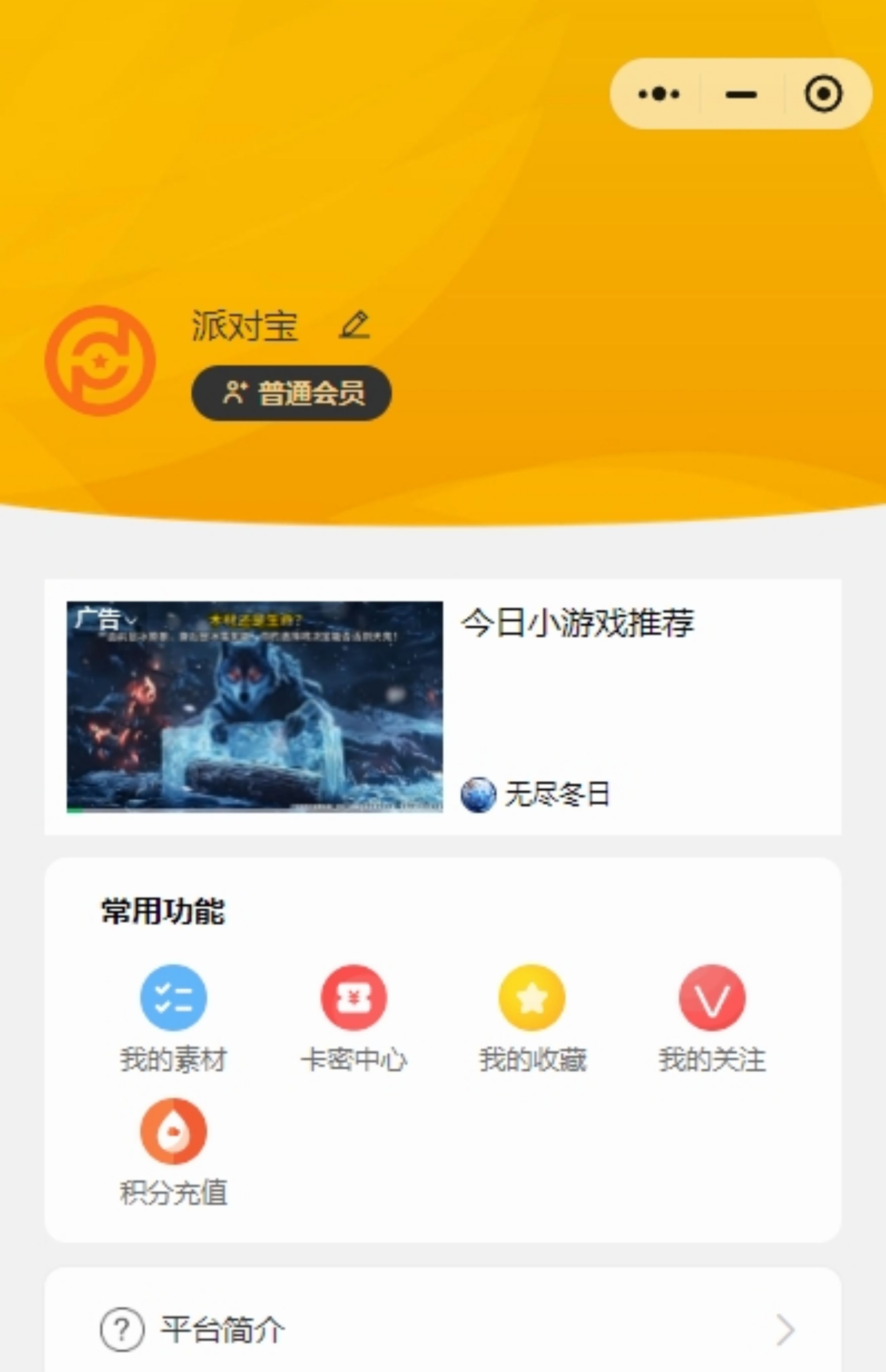This screenshot has height=1372, width=886.
Task: Open the 平台简介 row
Action: tap(443, 1329)
